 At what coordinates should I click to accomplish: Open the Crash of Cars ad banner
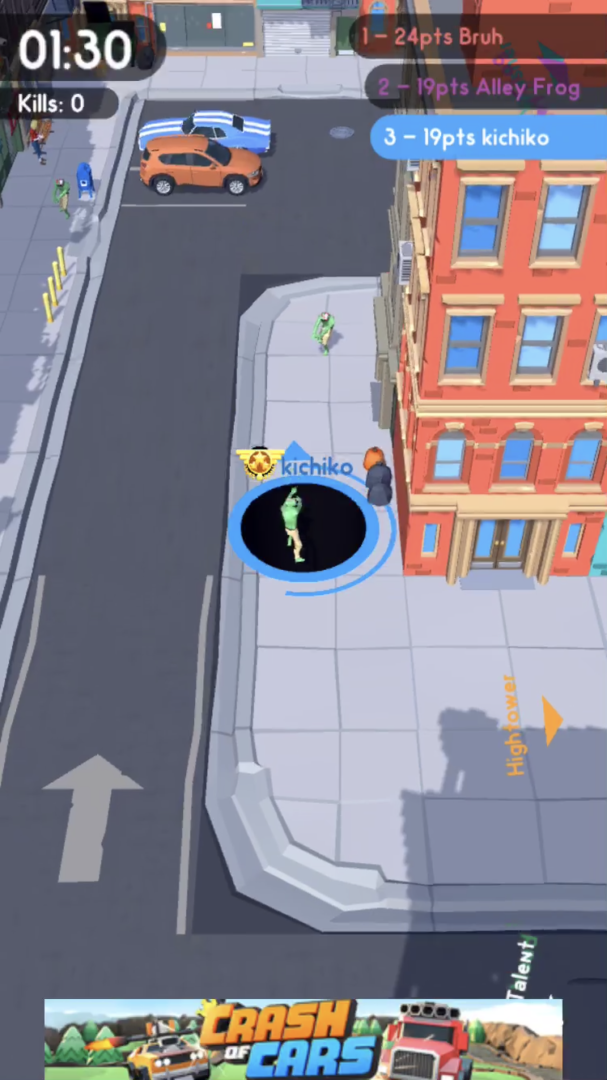tap(303, 1040)
